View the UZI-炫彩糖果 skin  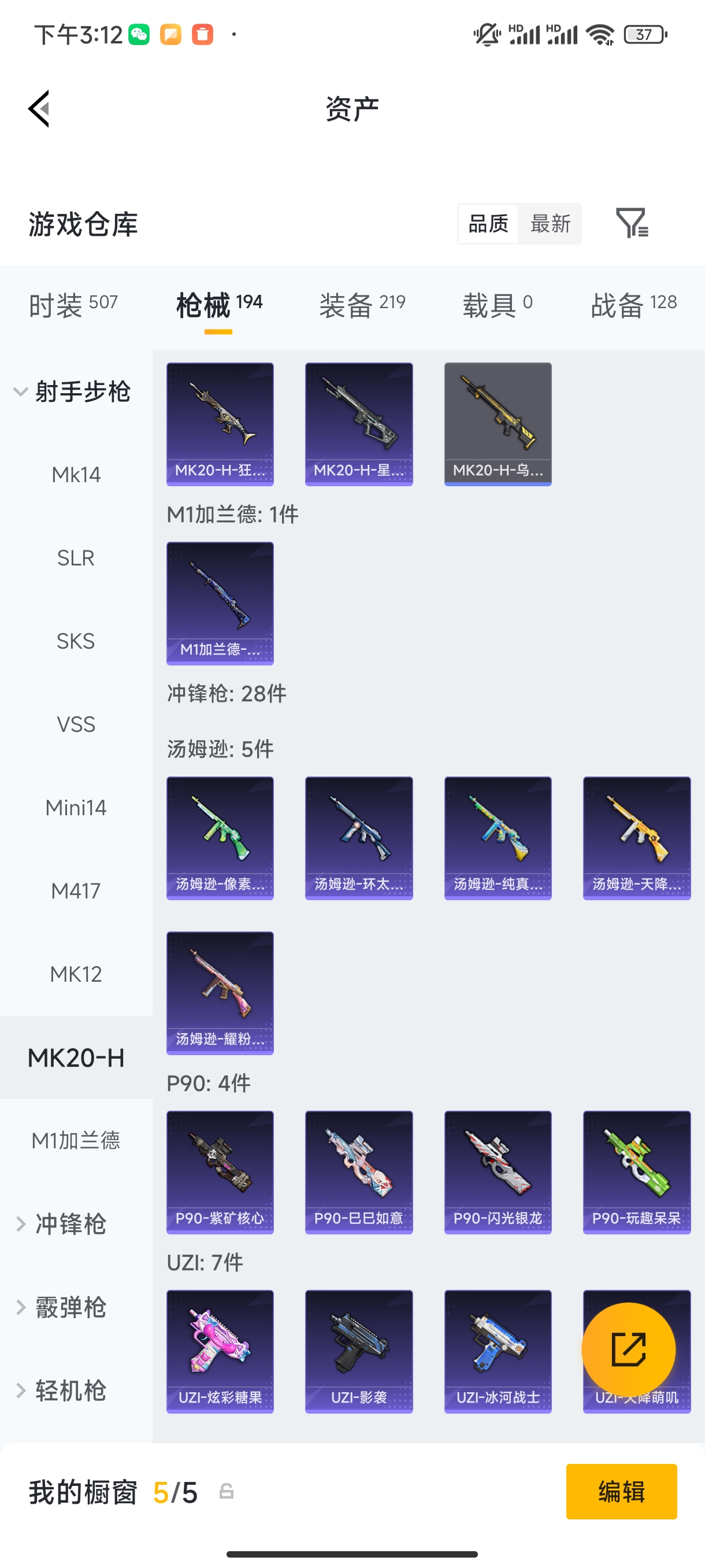pos(220,1351)
